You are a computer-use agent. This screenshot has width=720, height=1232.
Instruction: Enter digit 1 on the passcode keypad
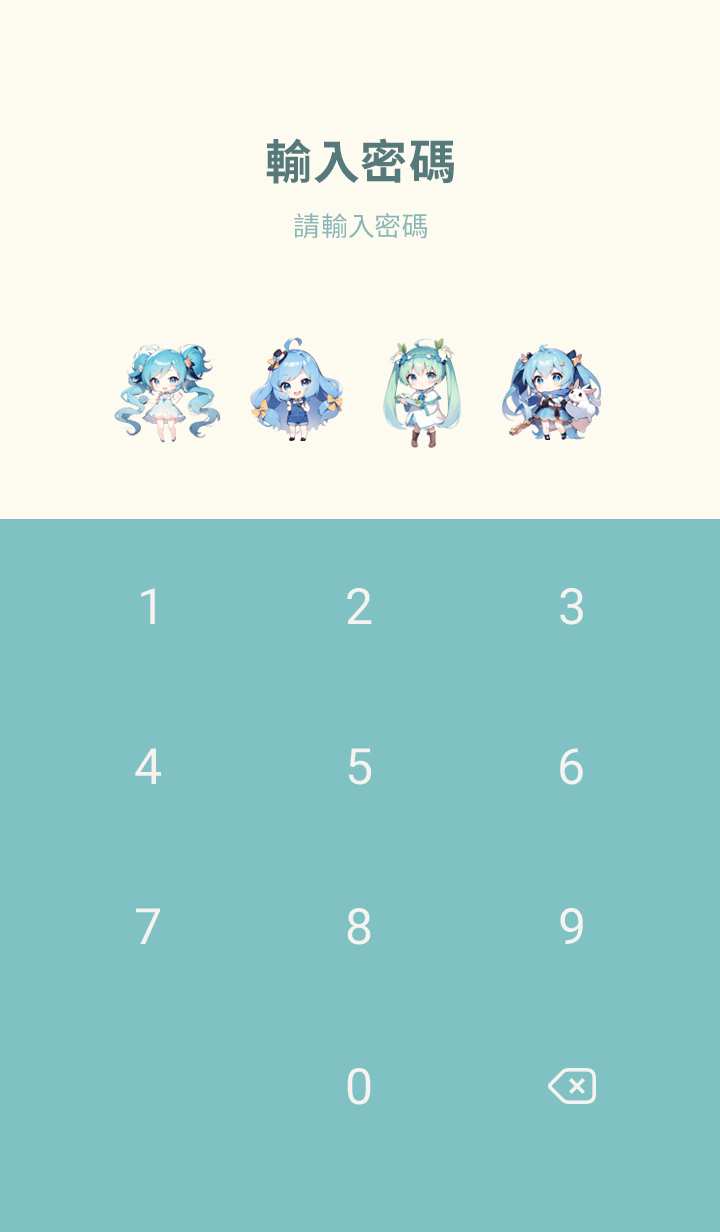coord(149,607)
